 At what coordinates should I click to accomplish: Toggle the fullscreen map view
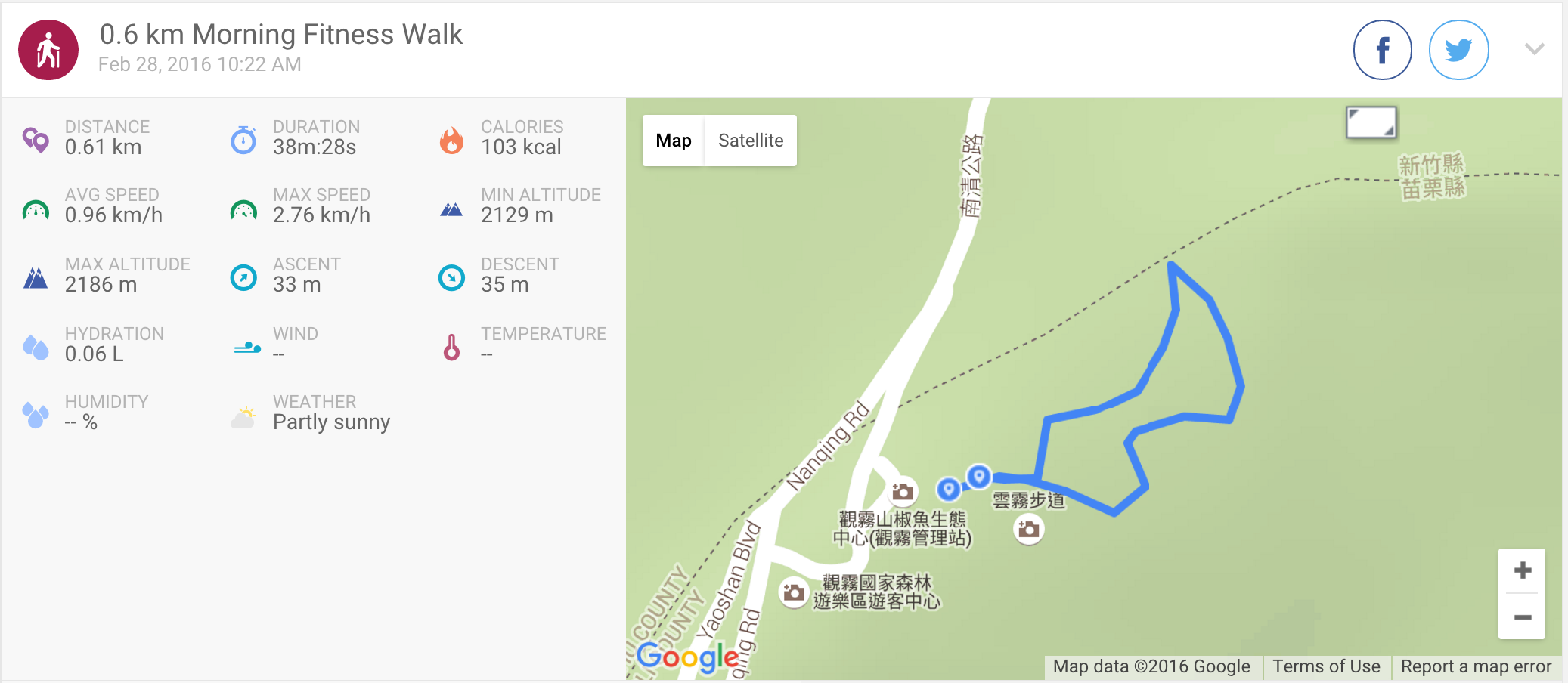coord(1371,122)
